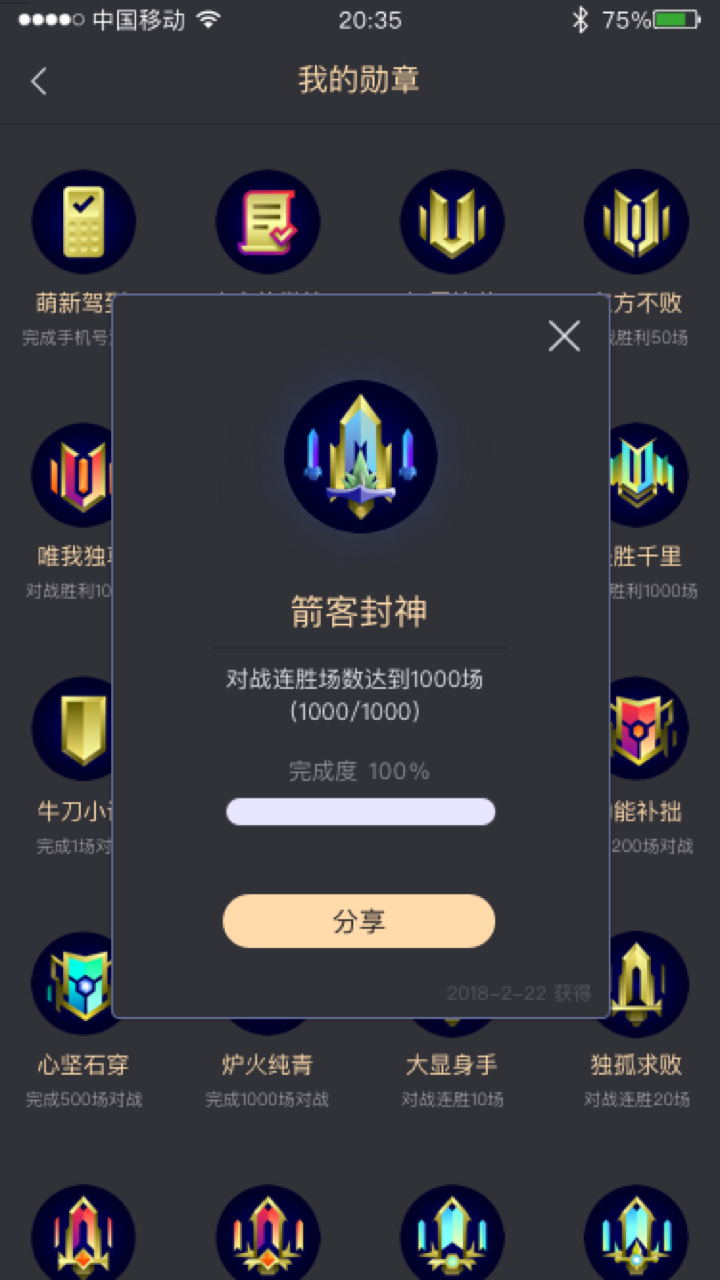The width and height of the screenshot is (720, 1280).
Task: Tap the 分享 button to share medal
Action: [x=359, y=921]
